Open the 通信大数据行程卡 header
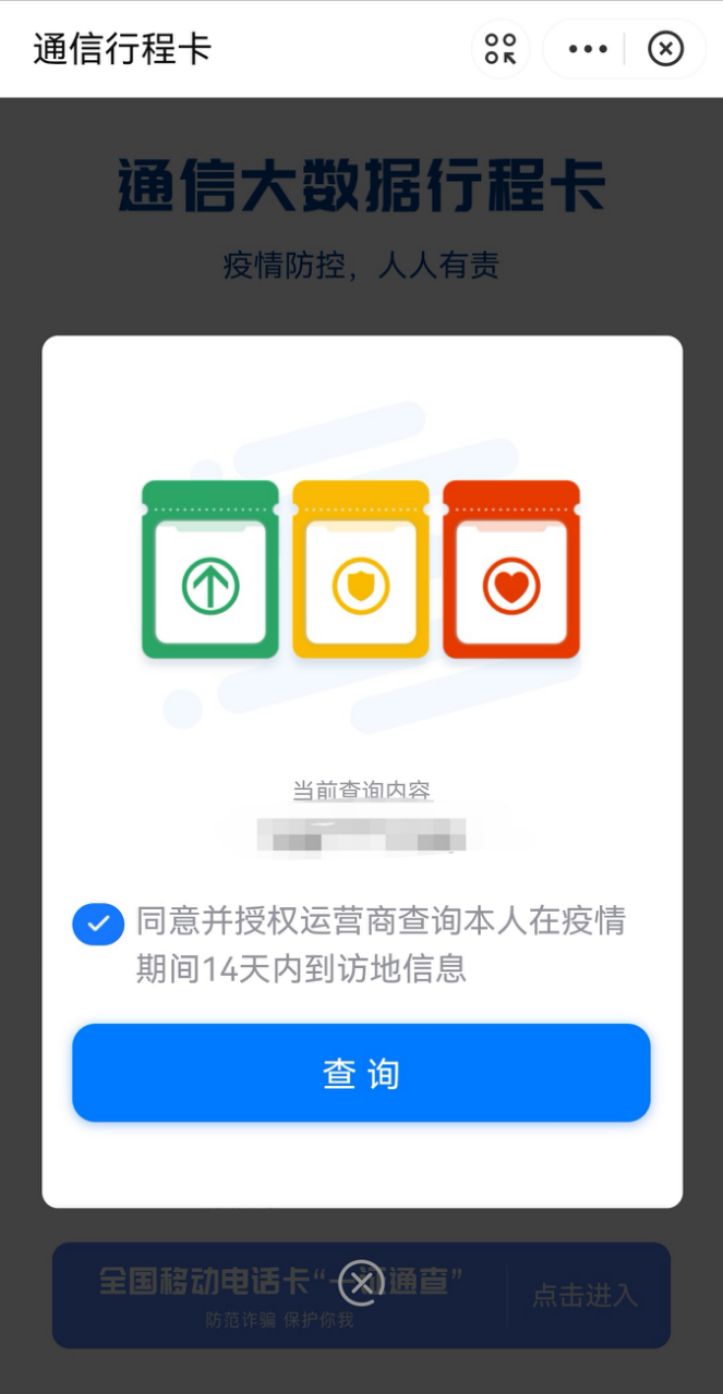The height and width of the screenshot is (1395, 723). point(361,190)
